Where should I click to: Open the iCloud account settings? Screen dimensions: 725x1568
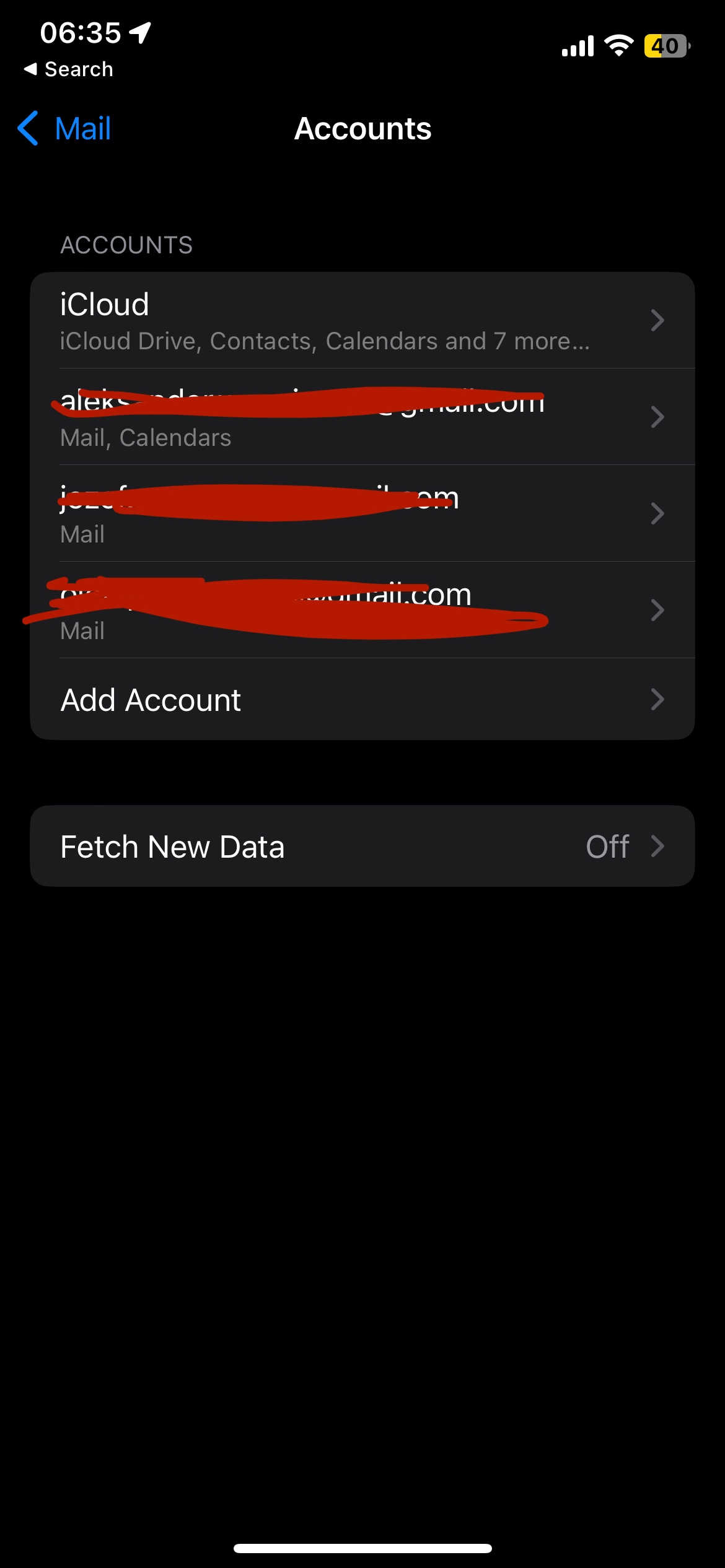pos(362,321)
